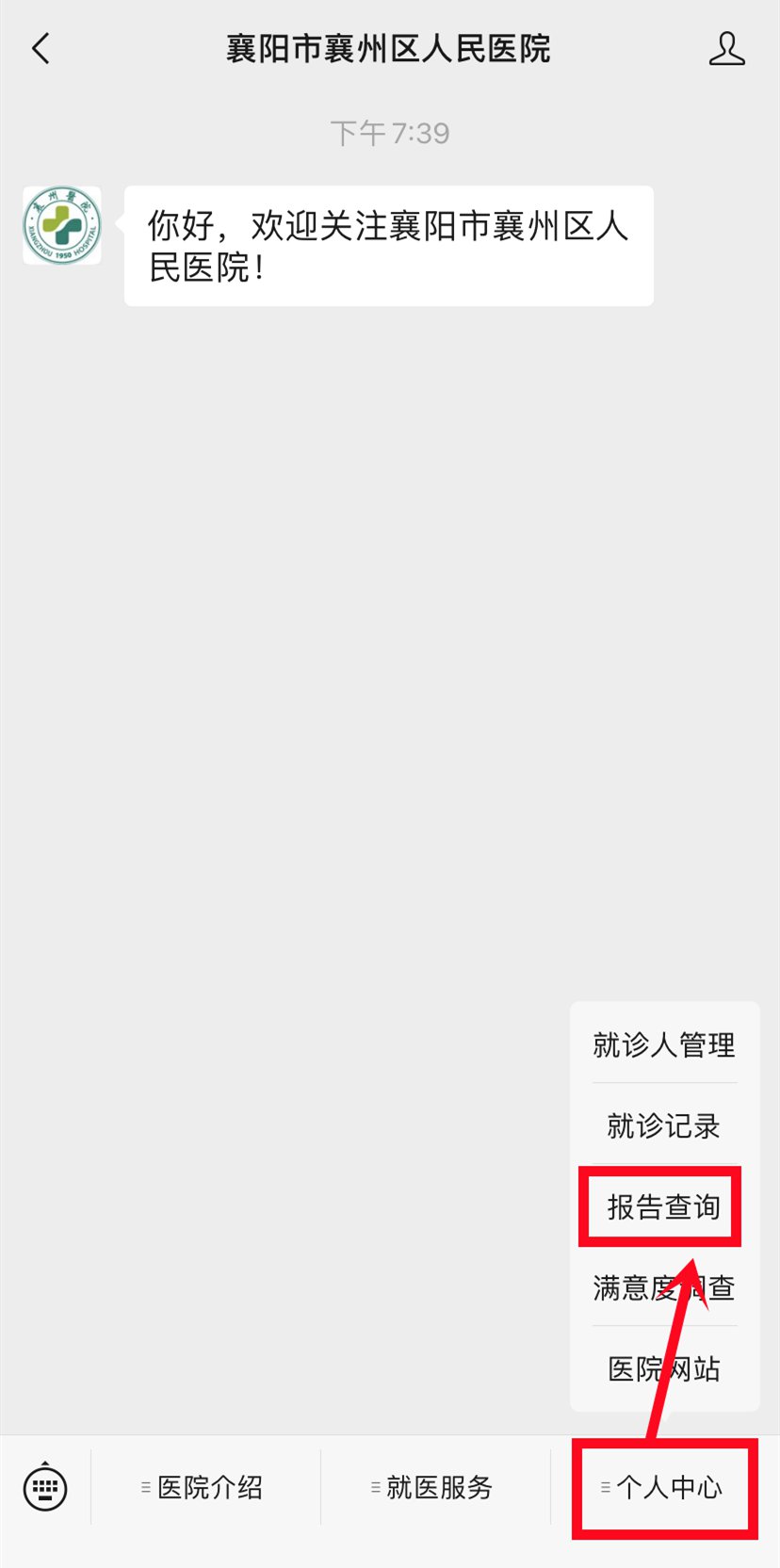Image resolution: width=780 pixels, height=1568 pixels.
Task: Tap the 个人中心 menu
Action: (x=665, y=1487)
